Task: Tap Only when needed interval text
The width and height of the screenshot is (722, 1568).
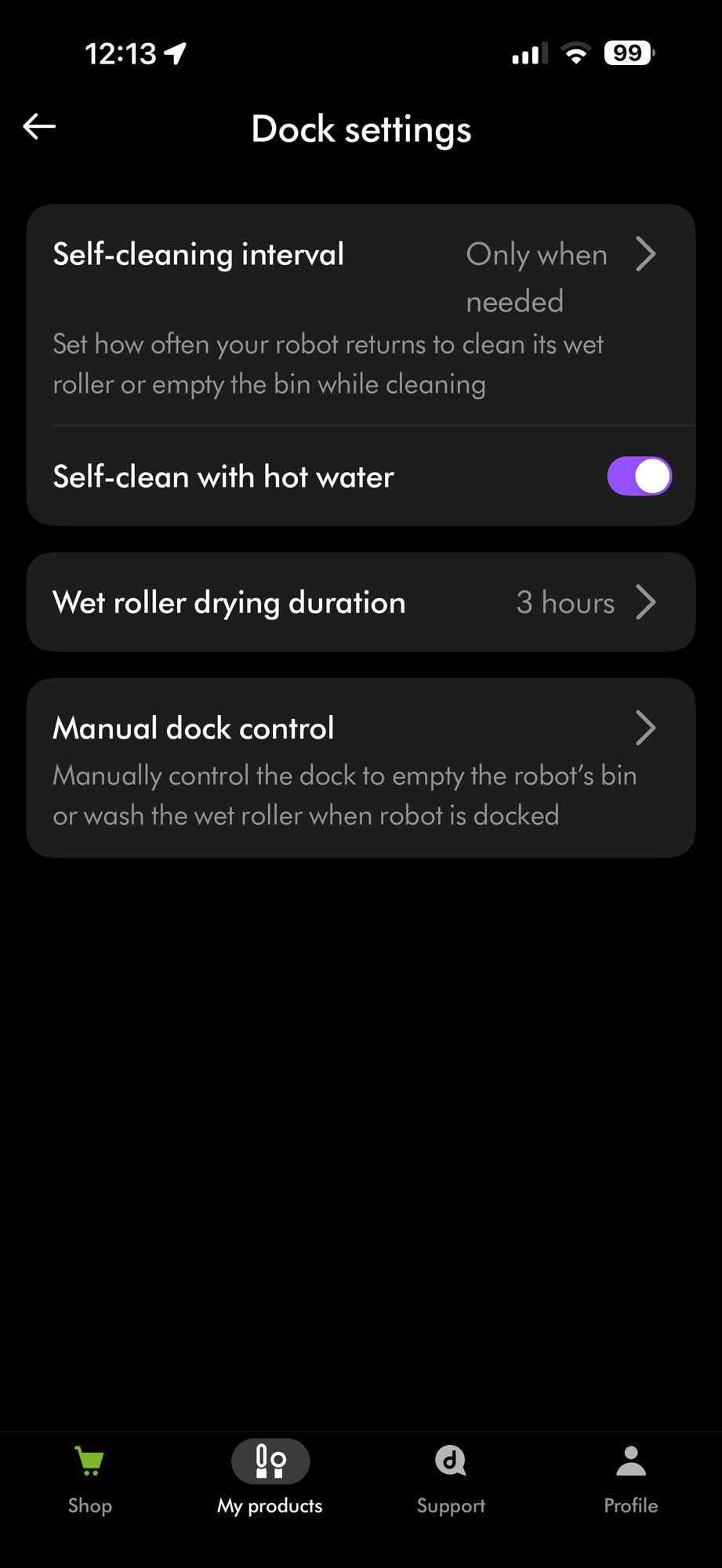Action: tap(537, 276)
